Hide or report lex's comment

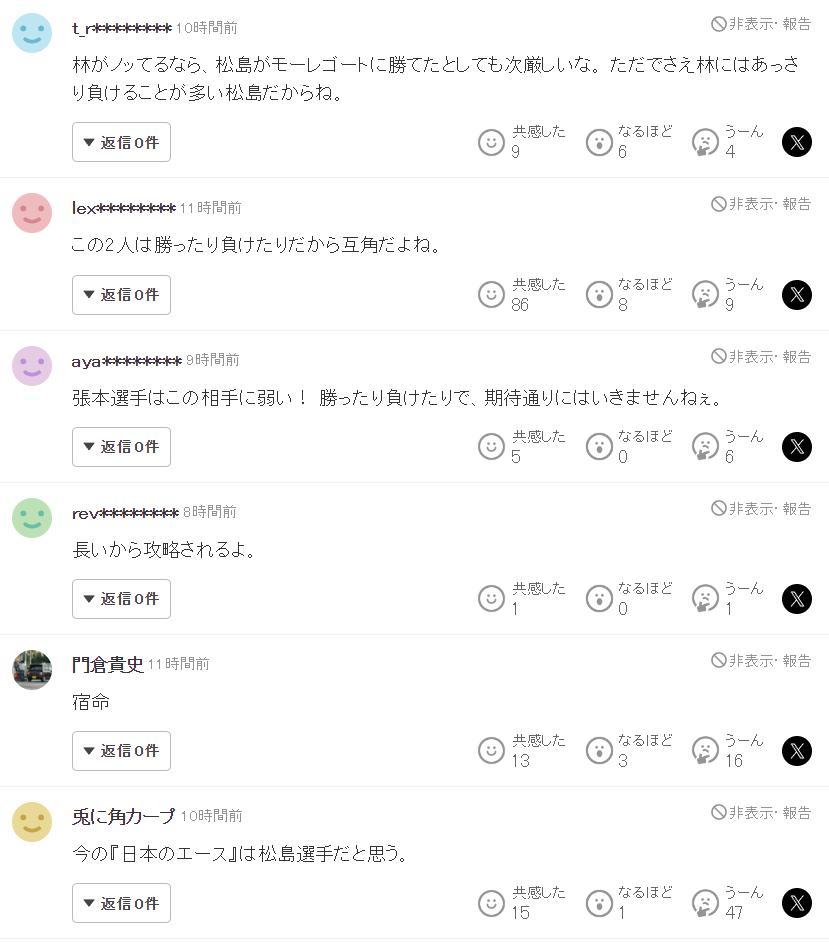[x=761, y=204]
